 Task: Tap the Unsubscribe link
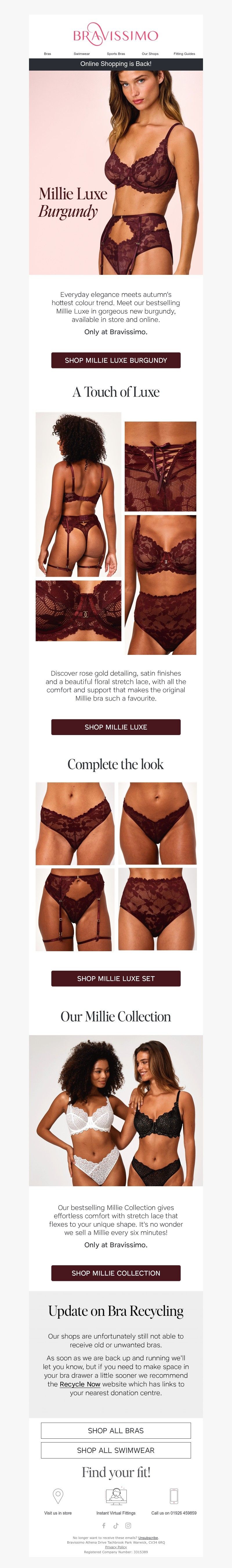coord(148,1537)
